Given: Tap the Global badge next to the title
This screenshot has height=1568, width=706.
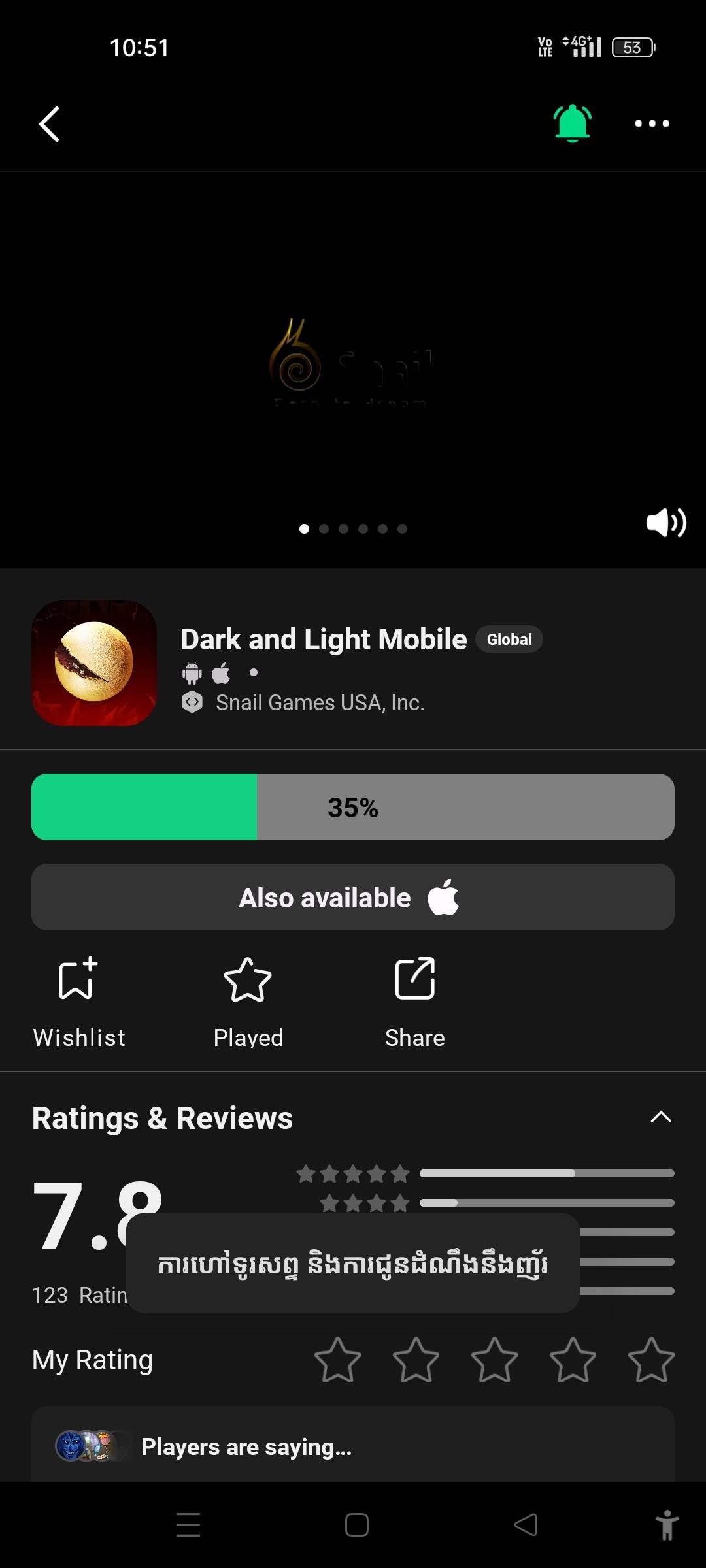Looking at the screenshot, I should tap(509, 639).
